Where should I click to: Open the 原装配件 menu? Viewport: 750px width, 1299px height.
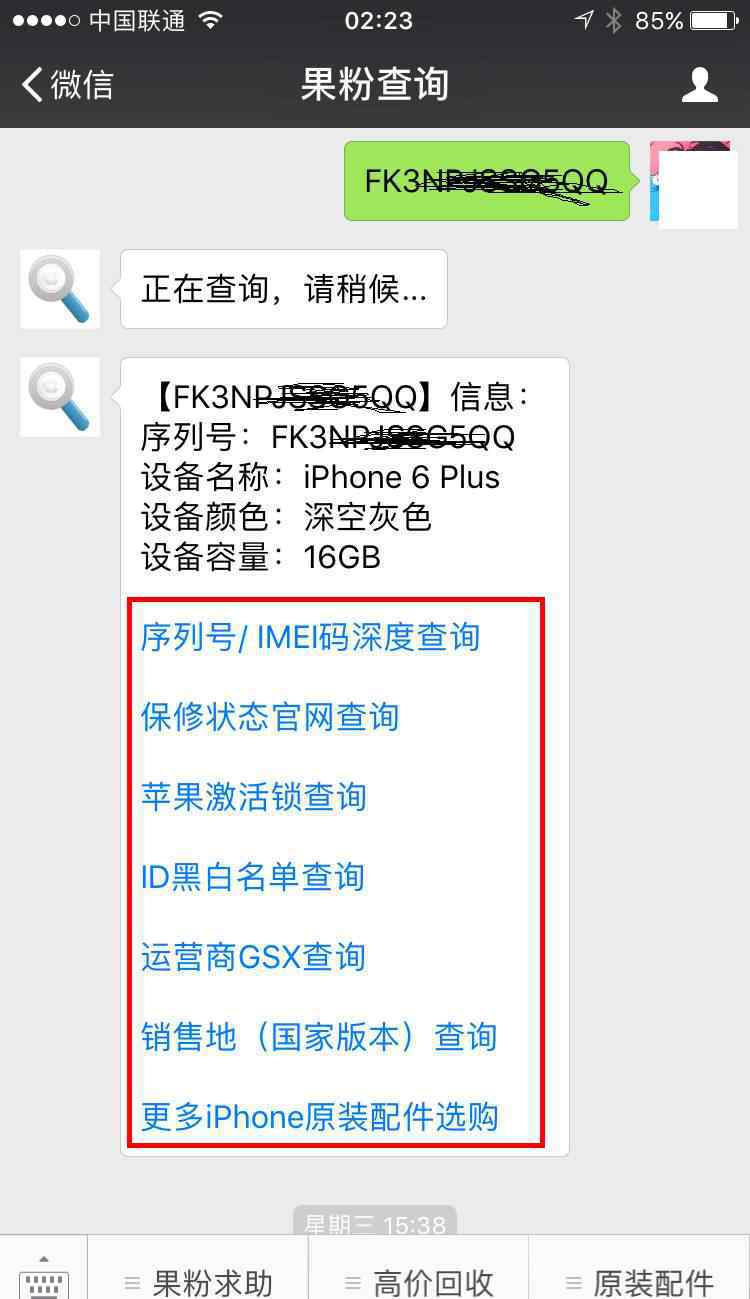[x=639, y=1282]
